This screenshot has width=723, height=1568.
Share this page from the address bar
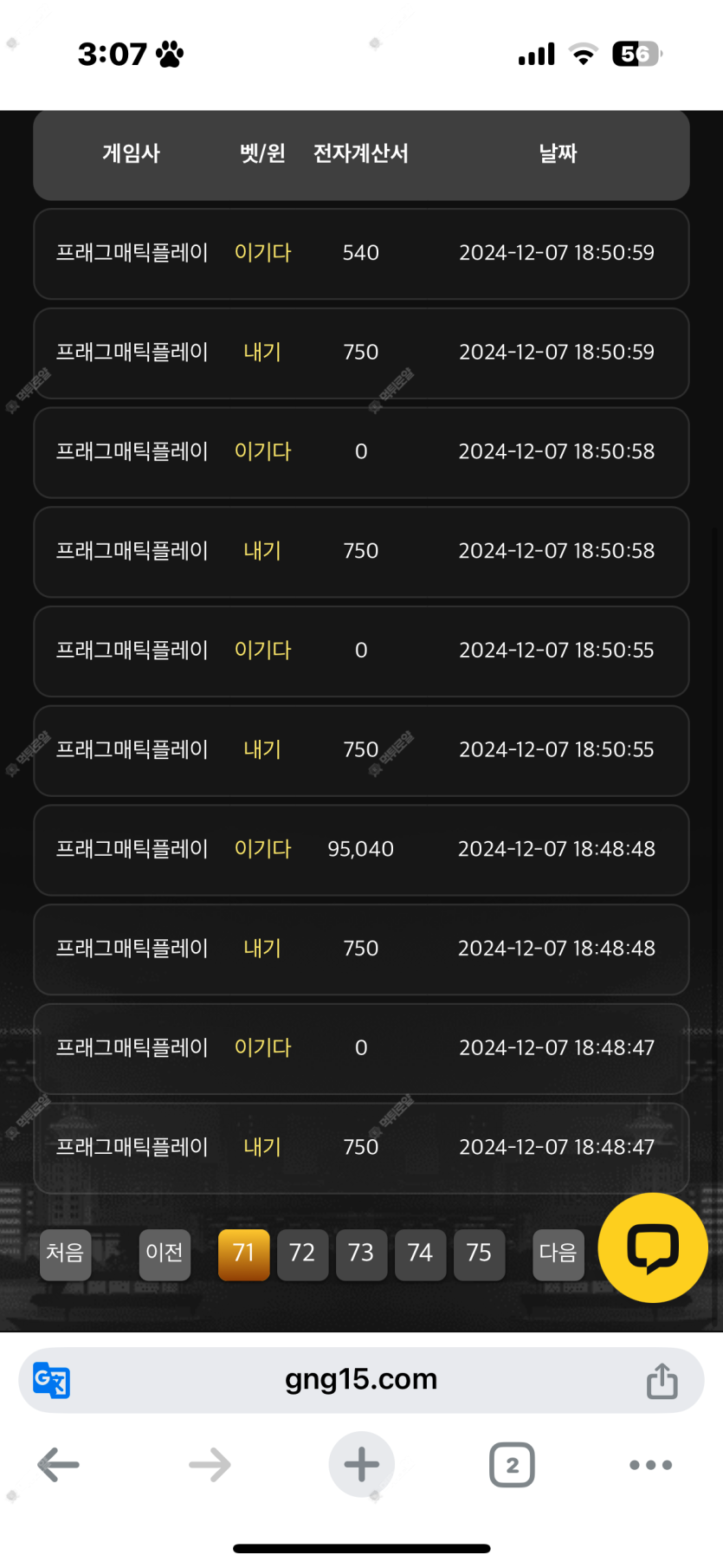pyautogui.click(x=662, y=1380)
